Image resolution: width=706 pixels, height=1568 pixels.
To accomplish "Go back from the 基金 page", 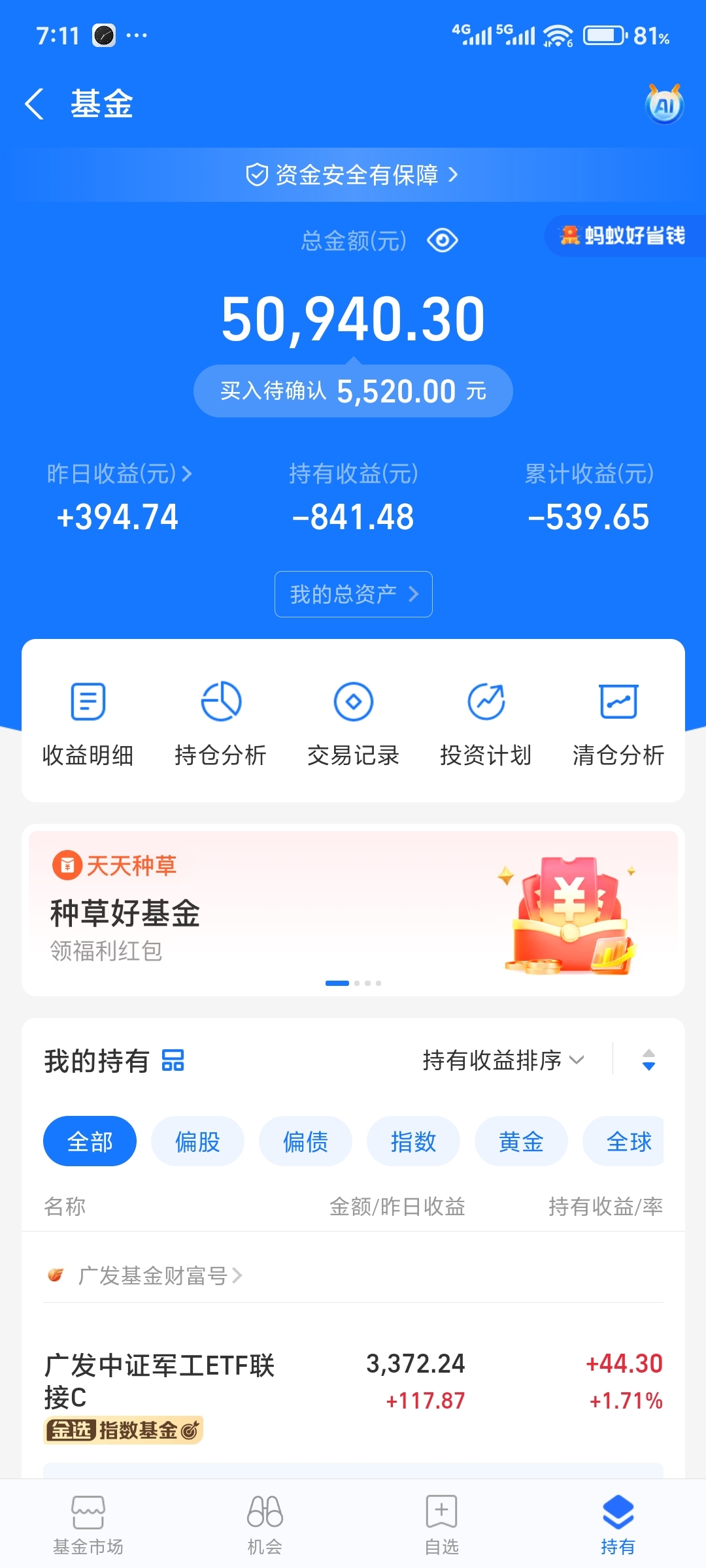I will coord(35,104).
